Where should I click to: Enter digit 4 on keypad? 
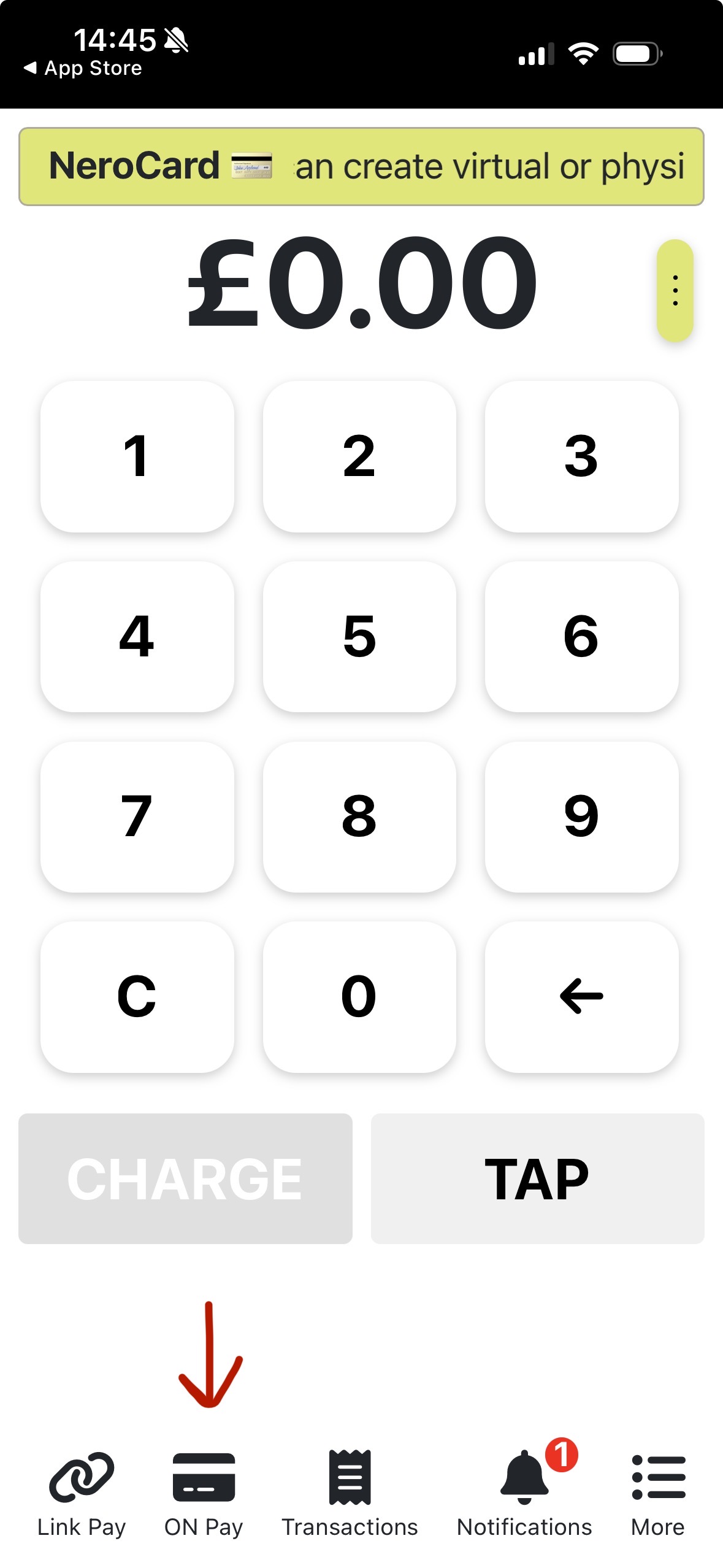pyautogui.click(x=137, y=636)
